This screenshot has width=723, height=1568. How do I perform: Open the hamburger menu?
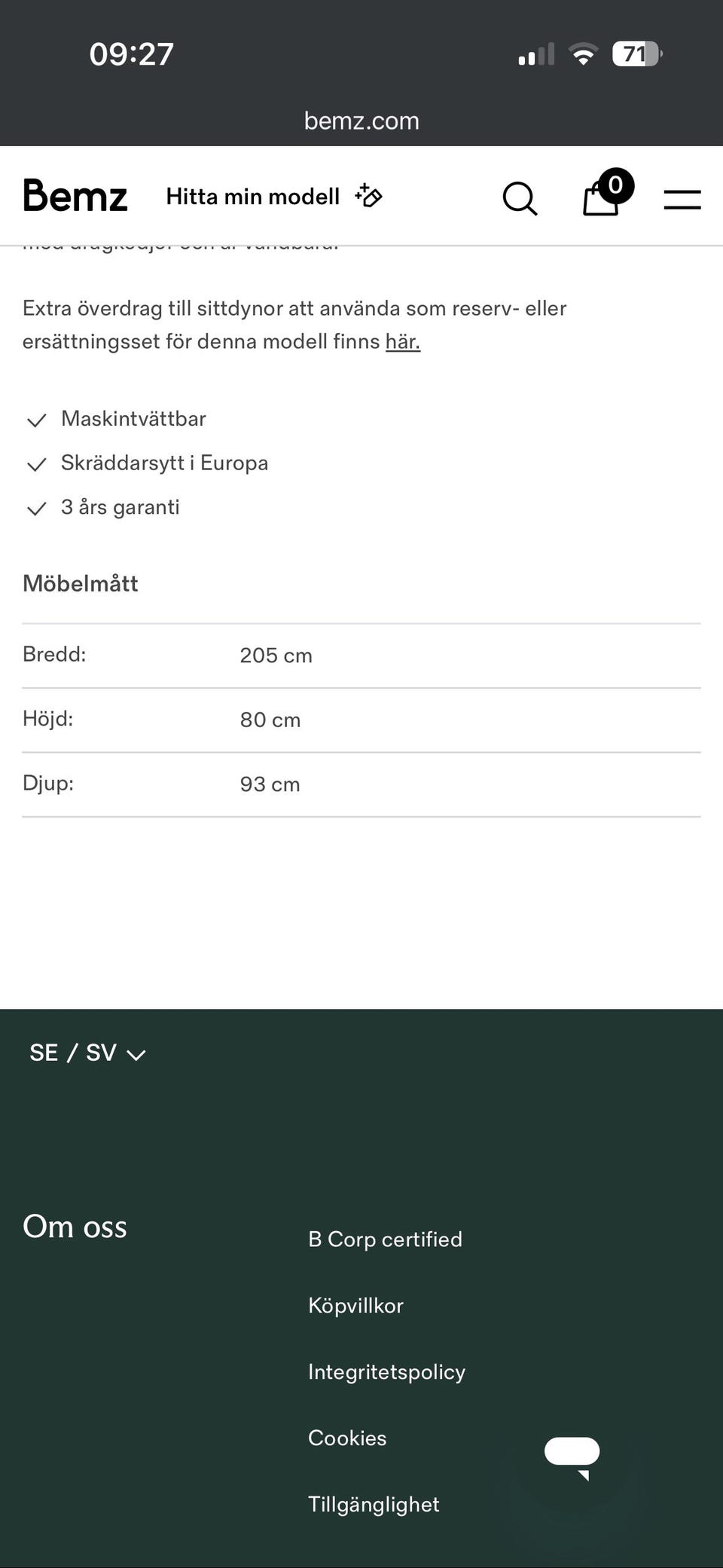click(682, 199)
